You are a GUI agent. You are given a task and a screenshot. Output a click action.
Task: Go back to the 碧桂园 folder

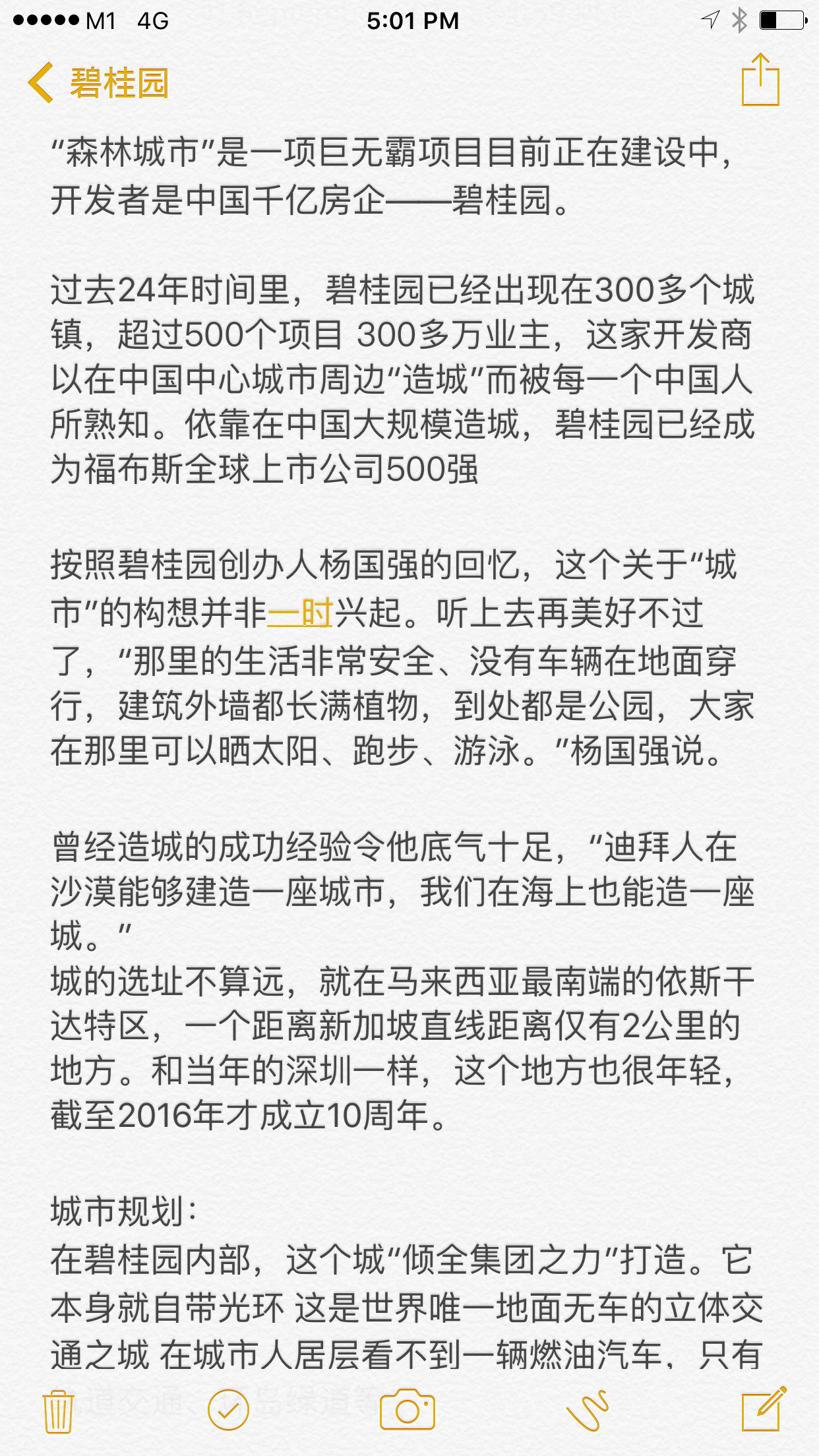coord(99,84)
